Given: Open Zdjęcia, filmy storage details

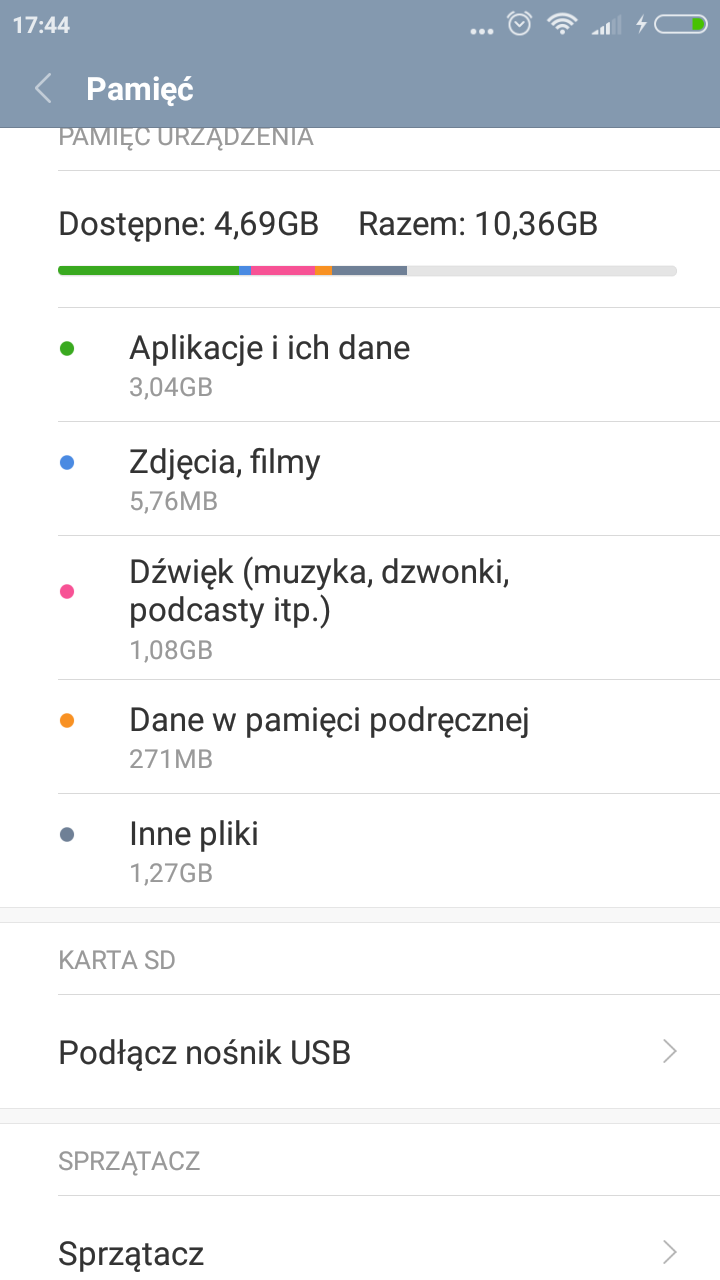Looking at the screenshot, I should 360,479.
